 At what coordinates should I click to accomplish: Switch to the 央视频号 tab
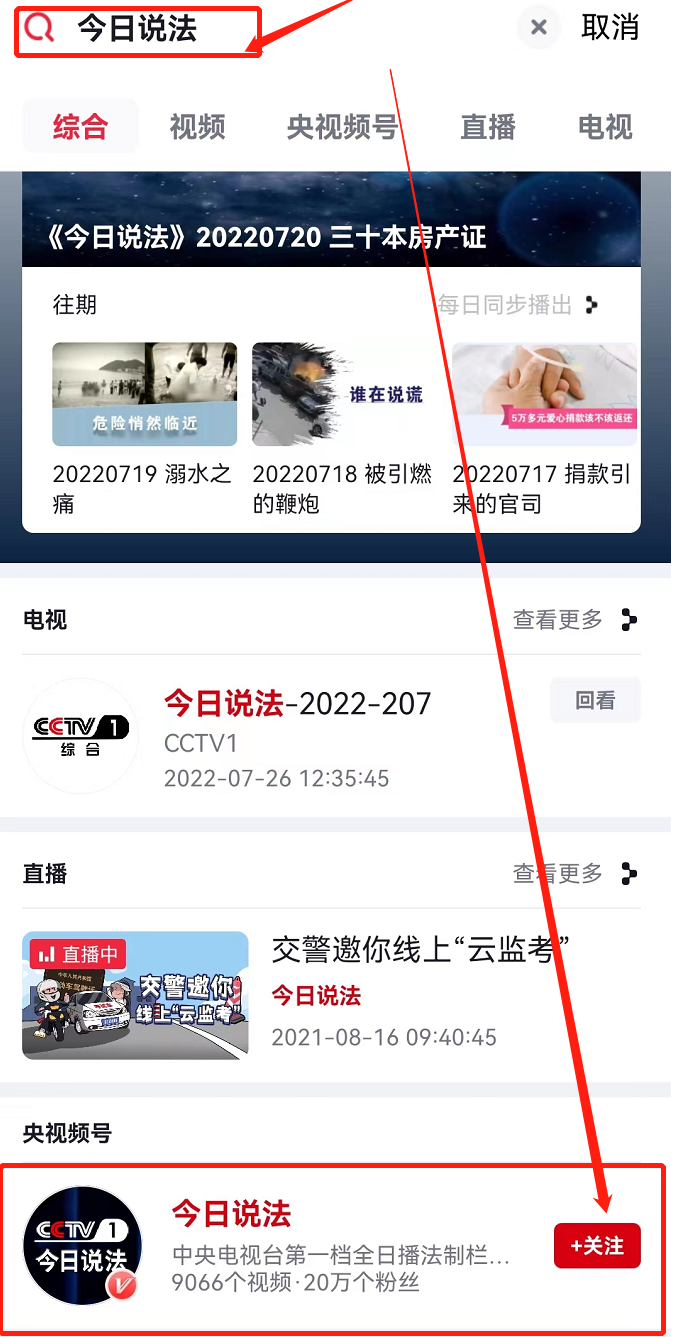click(x=342, y=127)
